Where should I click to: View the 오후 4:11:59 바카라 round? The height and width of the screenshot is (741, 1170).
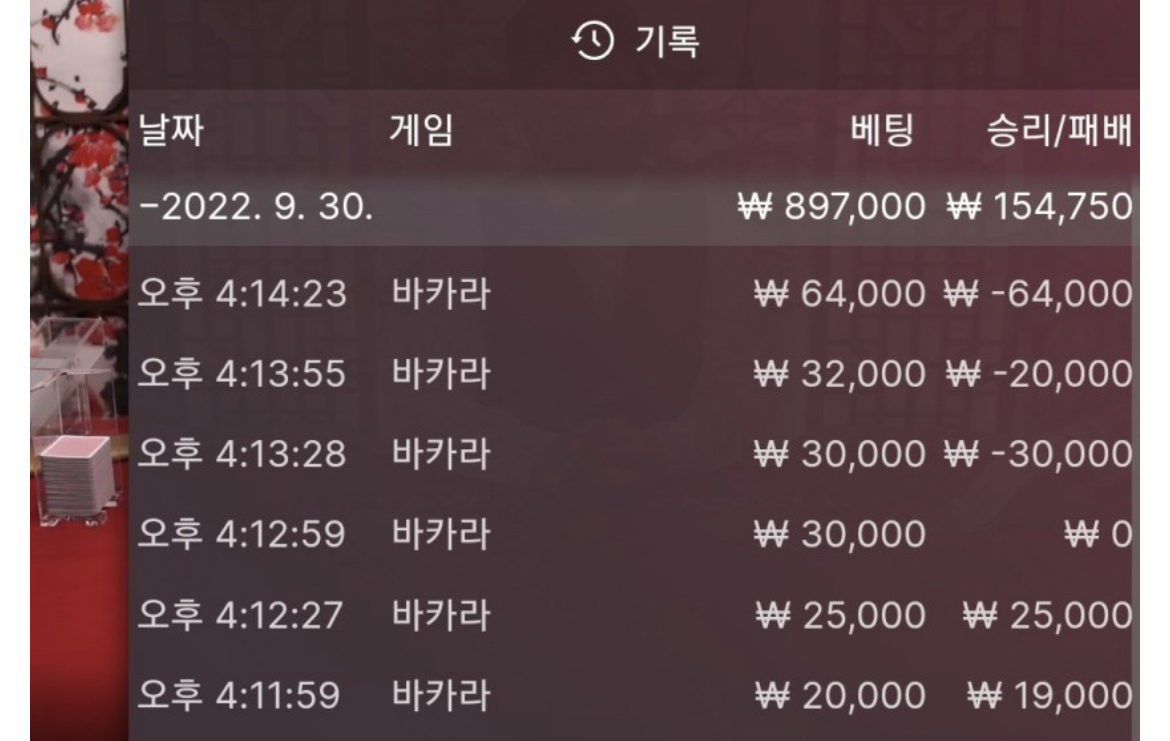point(630,692)
